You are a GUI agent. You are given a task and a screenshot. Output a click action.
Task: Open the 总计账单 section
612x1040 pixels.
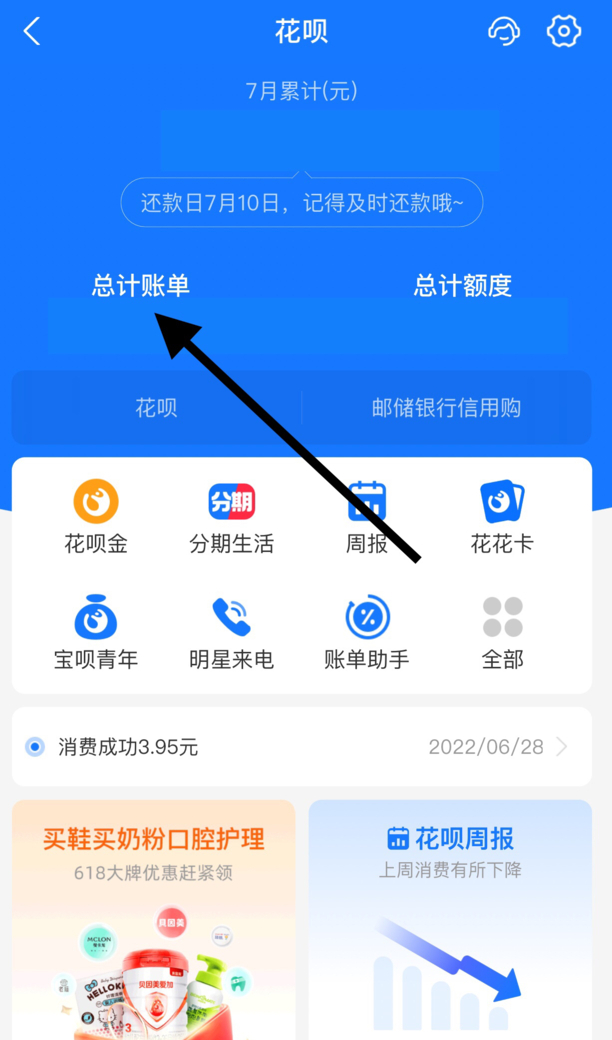coord(141,286)
